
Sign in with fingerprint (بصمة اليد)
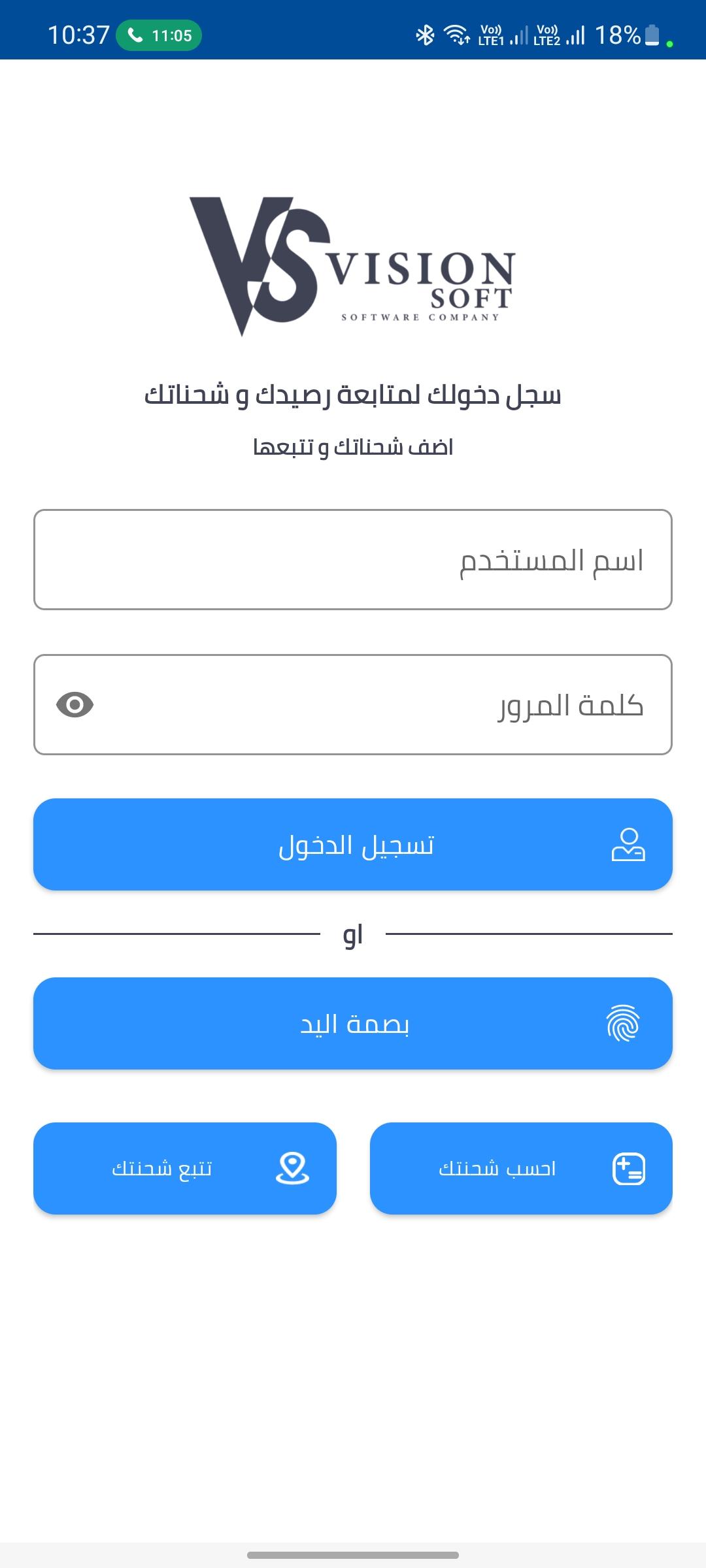point(353,1023)
